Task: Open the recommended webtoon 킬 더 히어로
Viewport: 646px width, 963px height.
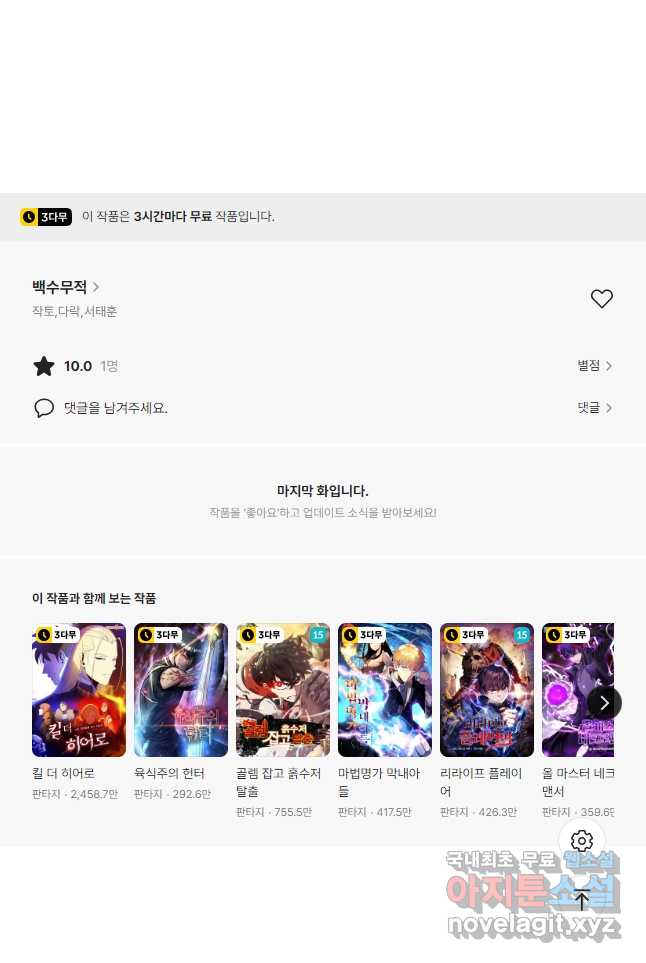Action: 79,690
